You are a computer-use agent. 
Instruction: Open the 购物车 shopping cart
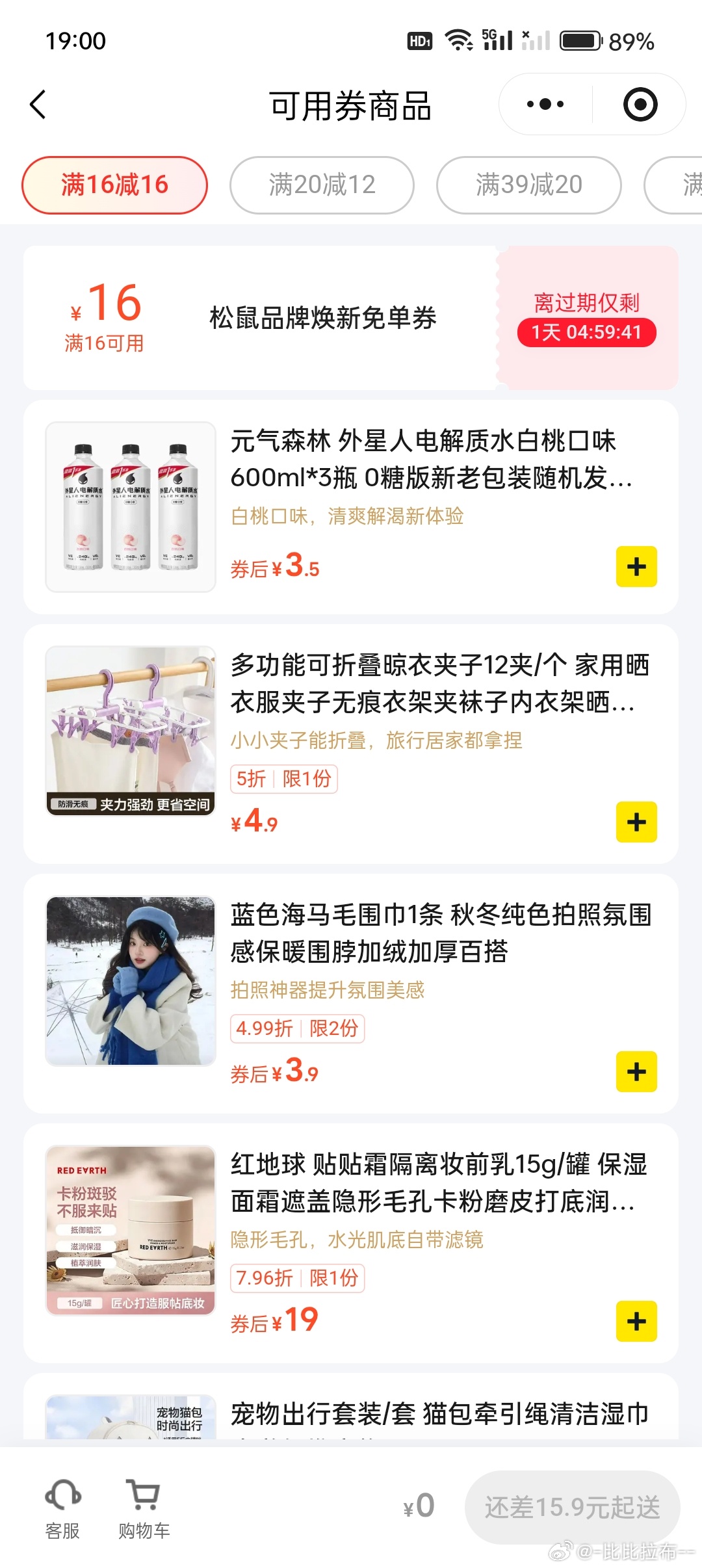click(x=144, y=1509)
